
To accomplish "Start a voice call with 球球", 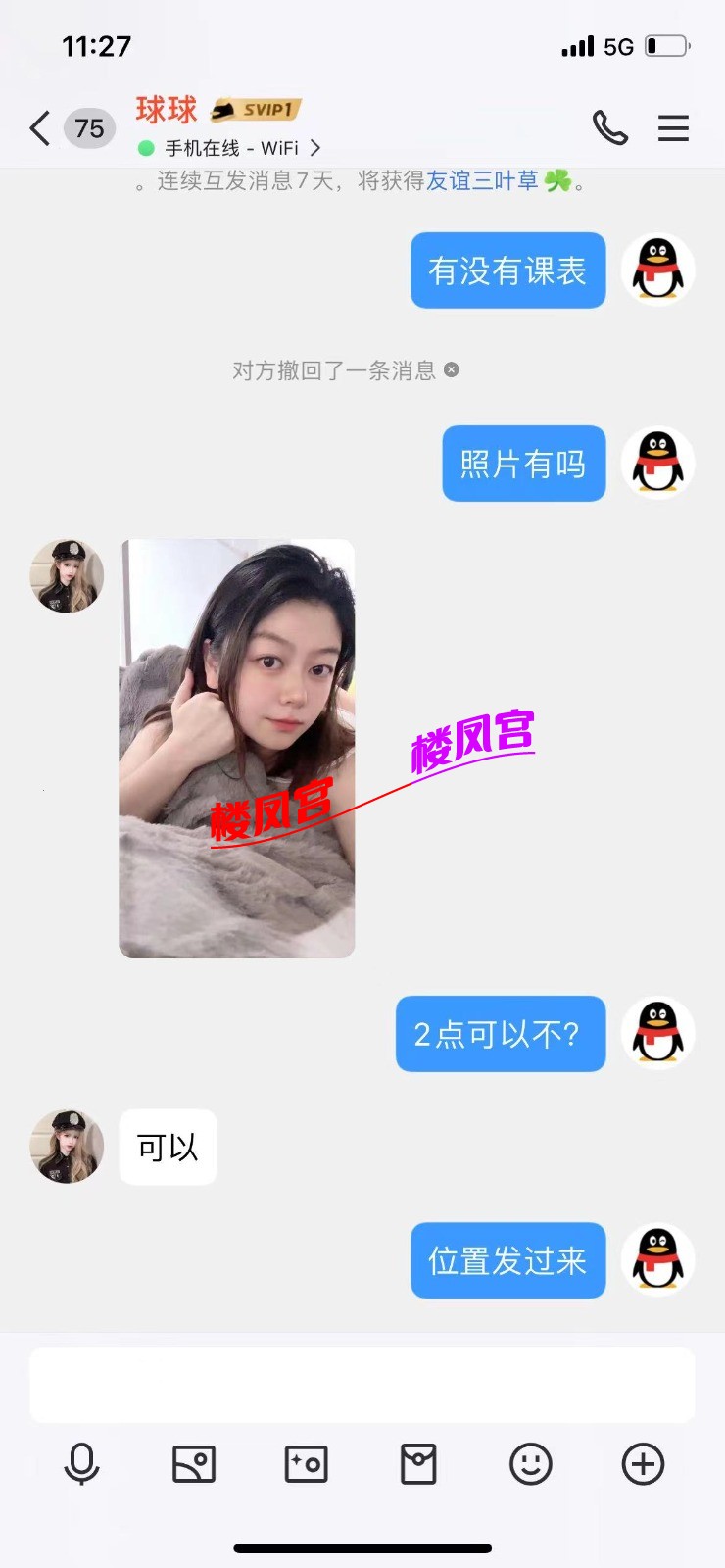I will [x=609, y=128].
